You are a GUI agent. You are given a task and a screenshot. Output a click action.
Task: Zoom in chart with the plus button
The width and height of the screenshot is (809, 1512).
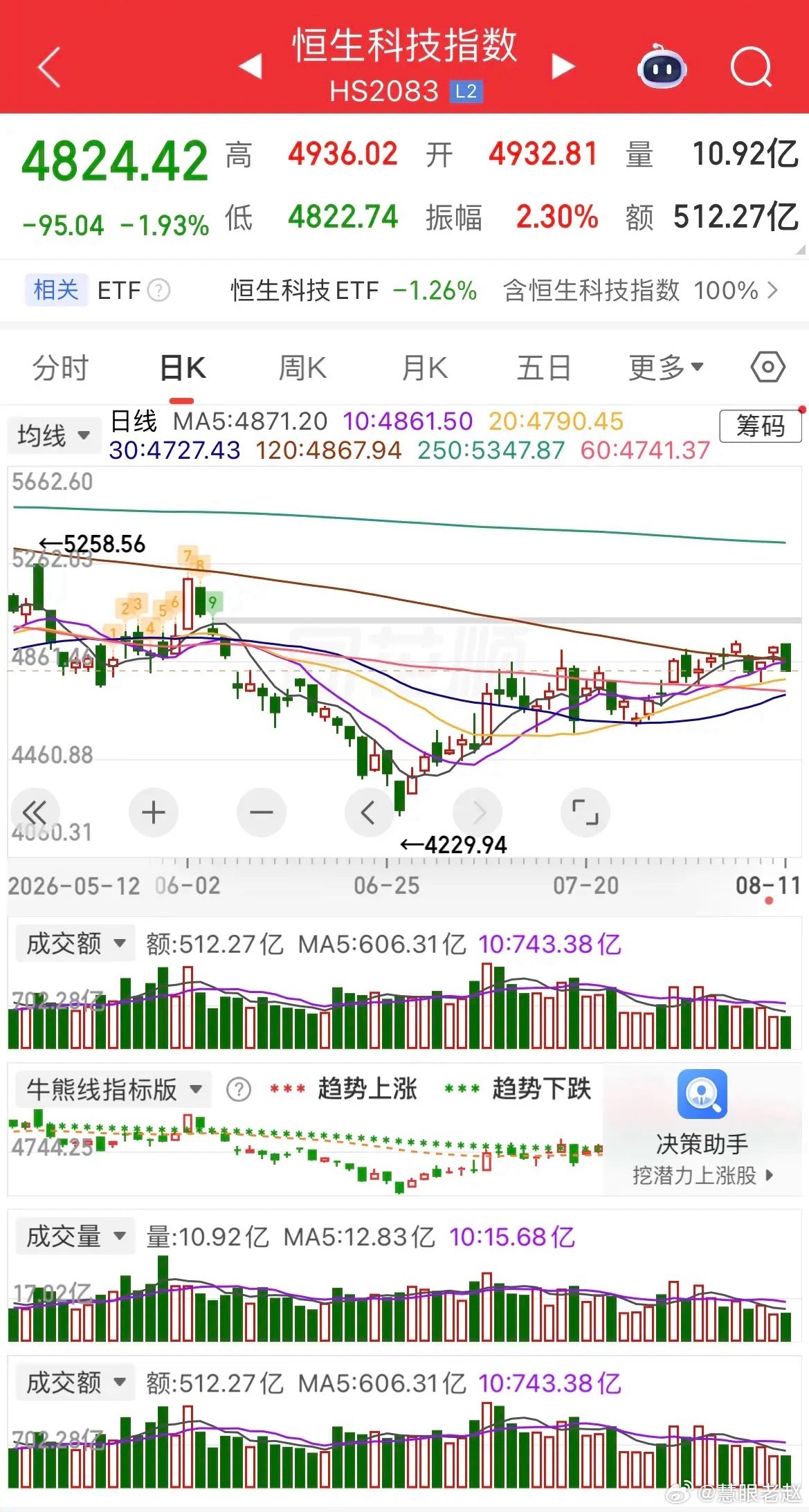[x=153, y=812]
